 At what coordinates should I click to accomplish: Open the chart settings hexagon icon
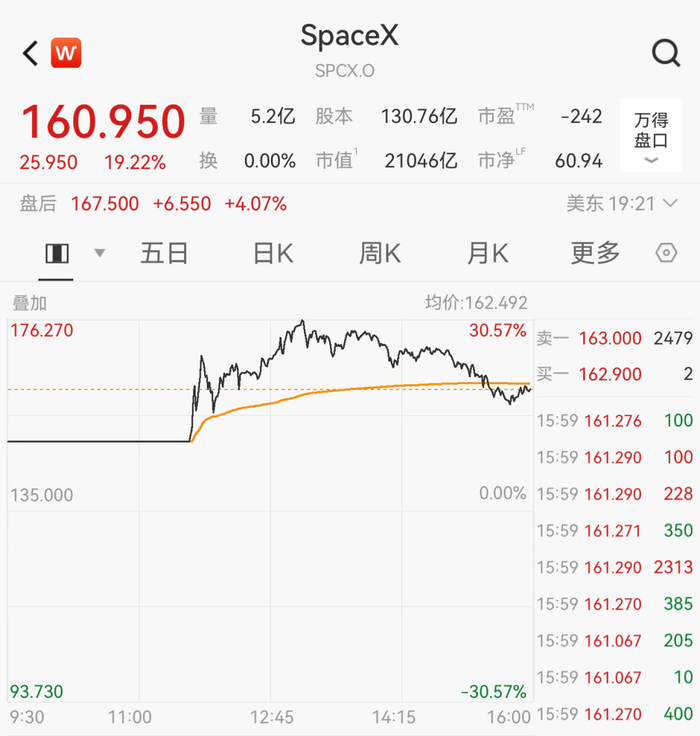pyautogui.click(x=666, y=253)
